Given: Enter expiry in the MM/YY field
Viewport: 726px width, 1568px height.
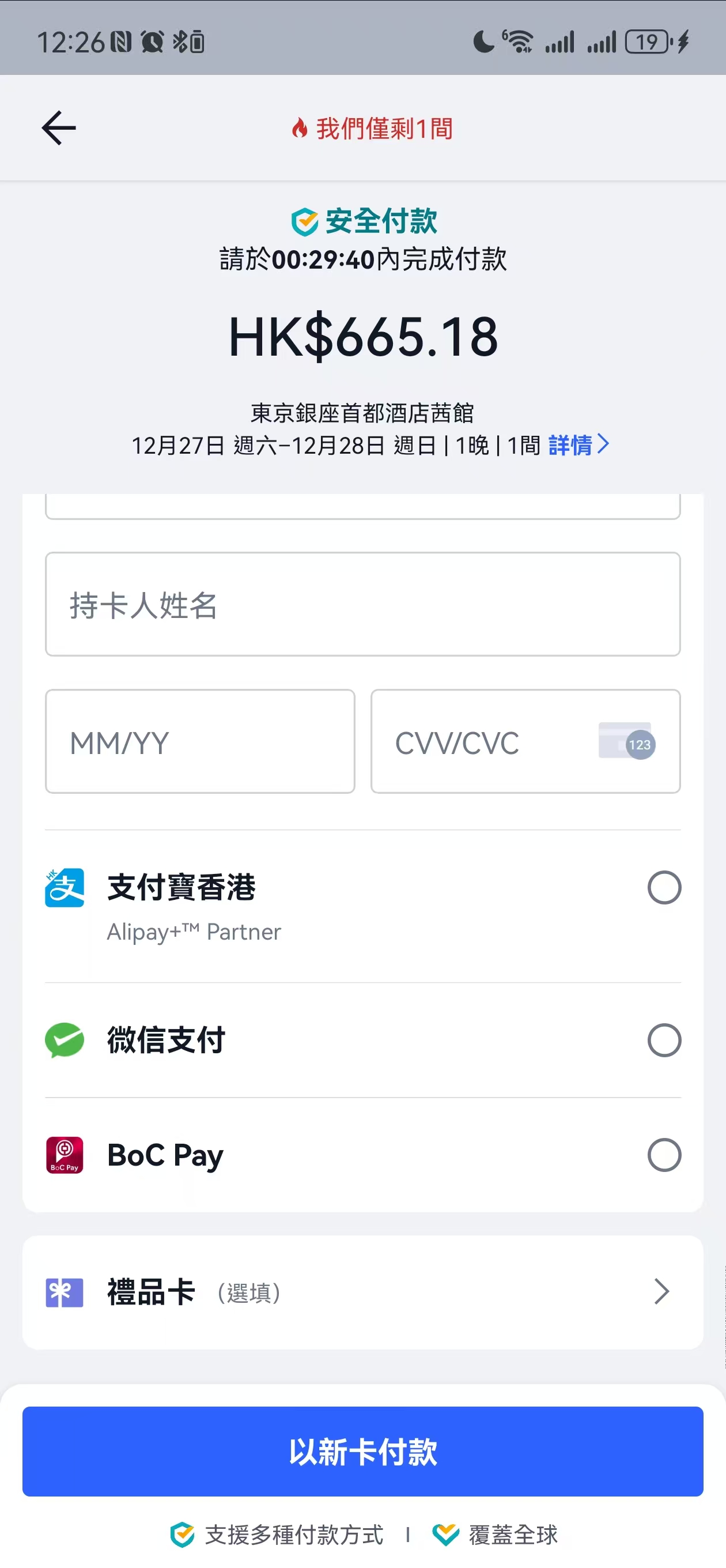Looking at the screenshot, I should point(199,741).
